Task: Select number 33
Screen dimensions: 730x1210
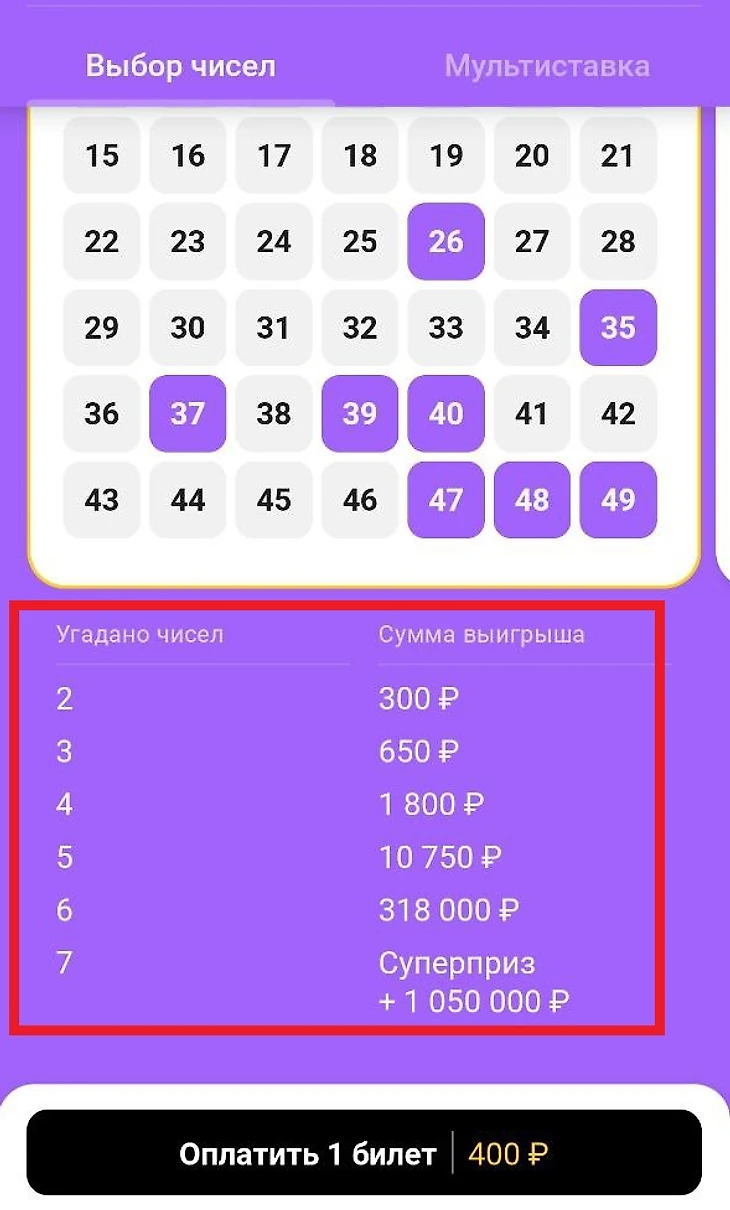Action: (446, 327)
